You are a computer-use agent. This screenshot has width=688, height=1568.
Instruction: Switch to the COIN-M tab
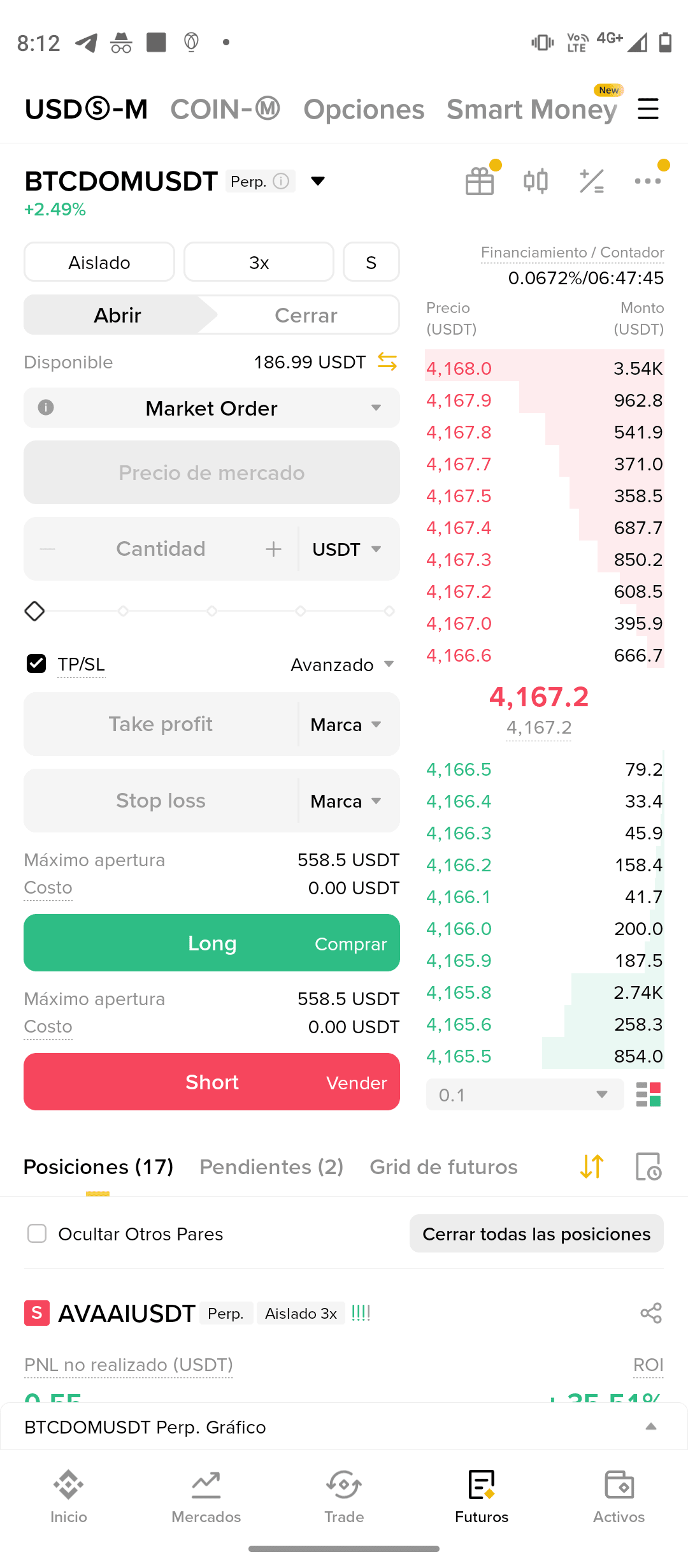[225, 109]
